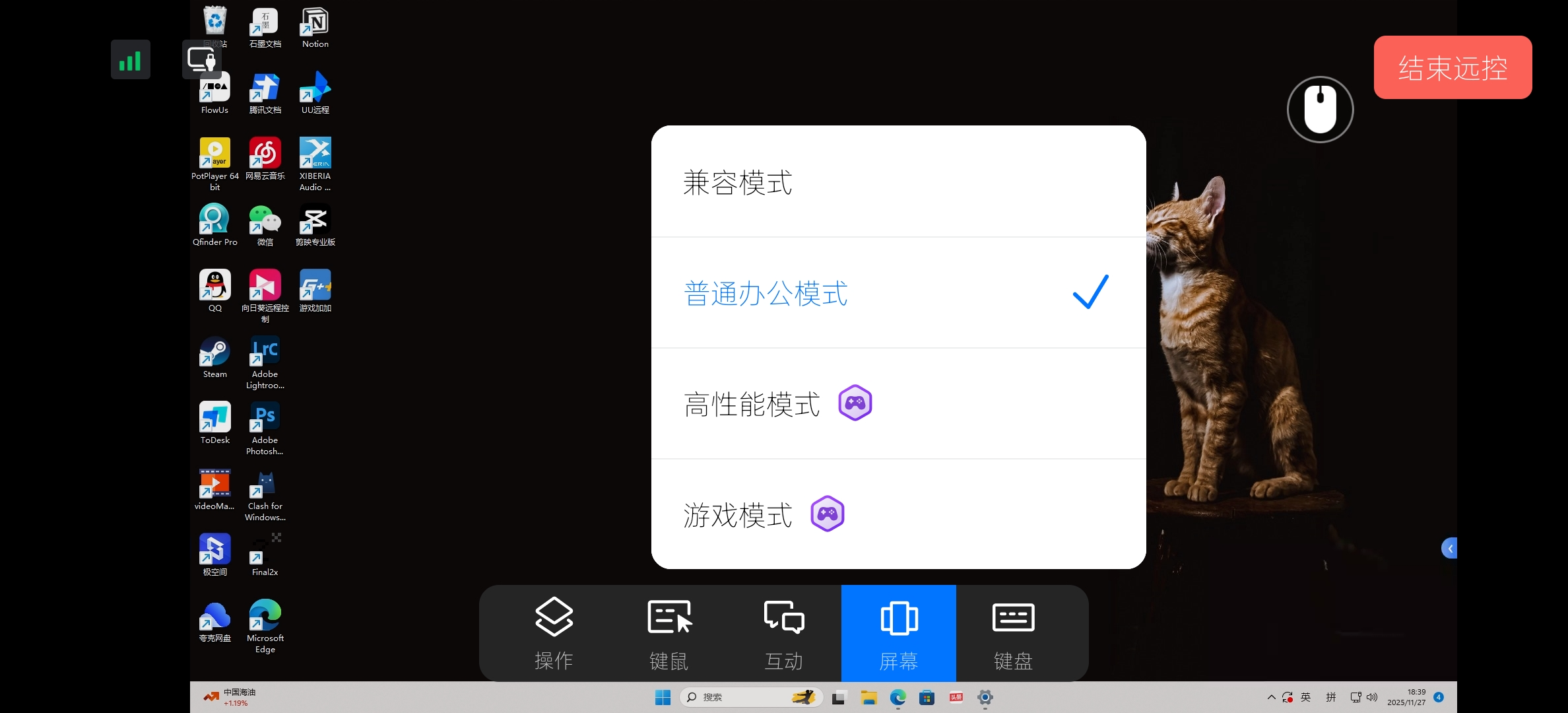The width and height of the screenshot is (1568, 713).
Task: Open ToDesk desktop shortcut
Action: pyautogui.click(x=214, y=423)
